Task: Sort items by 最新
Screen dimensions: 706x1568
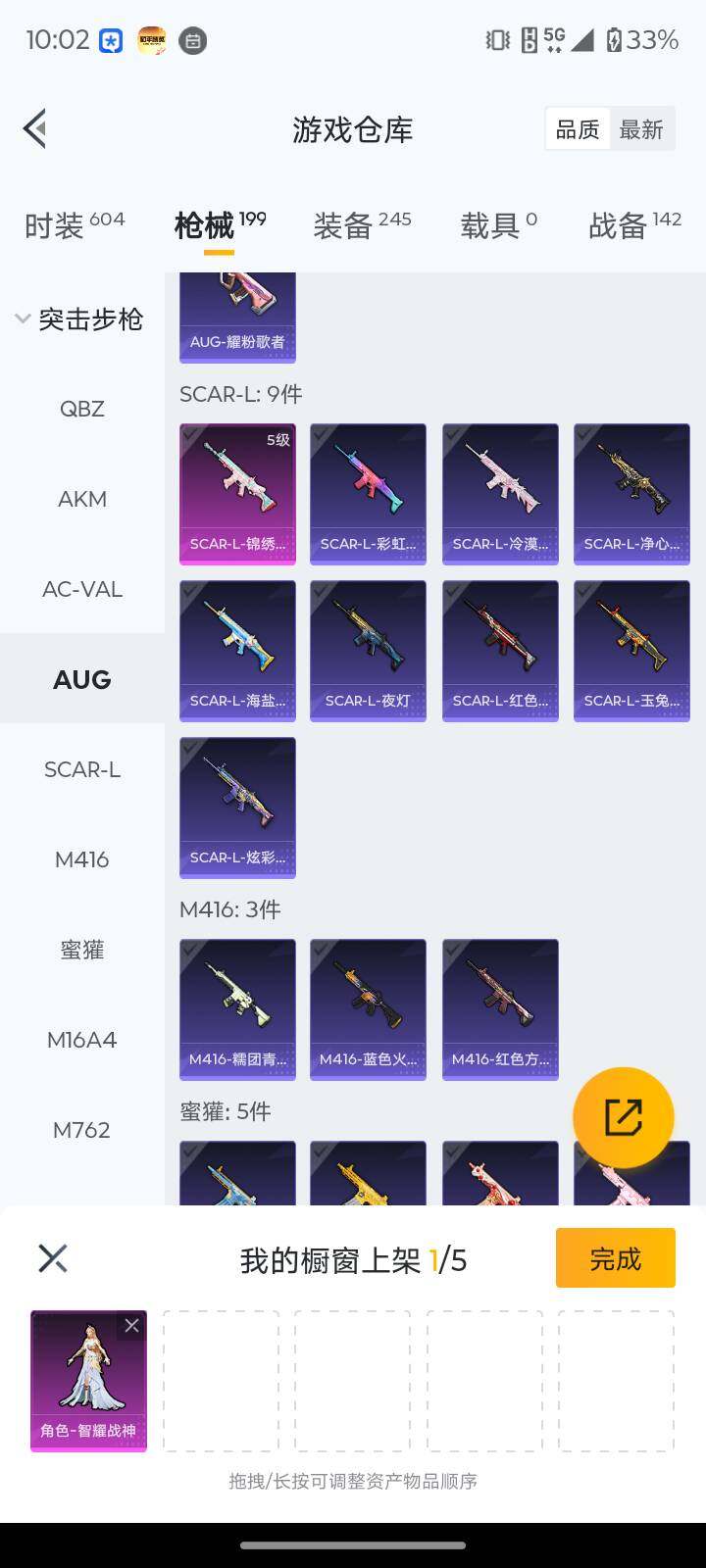Action: pyautogui.click(x=641, y=129)
